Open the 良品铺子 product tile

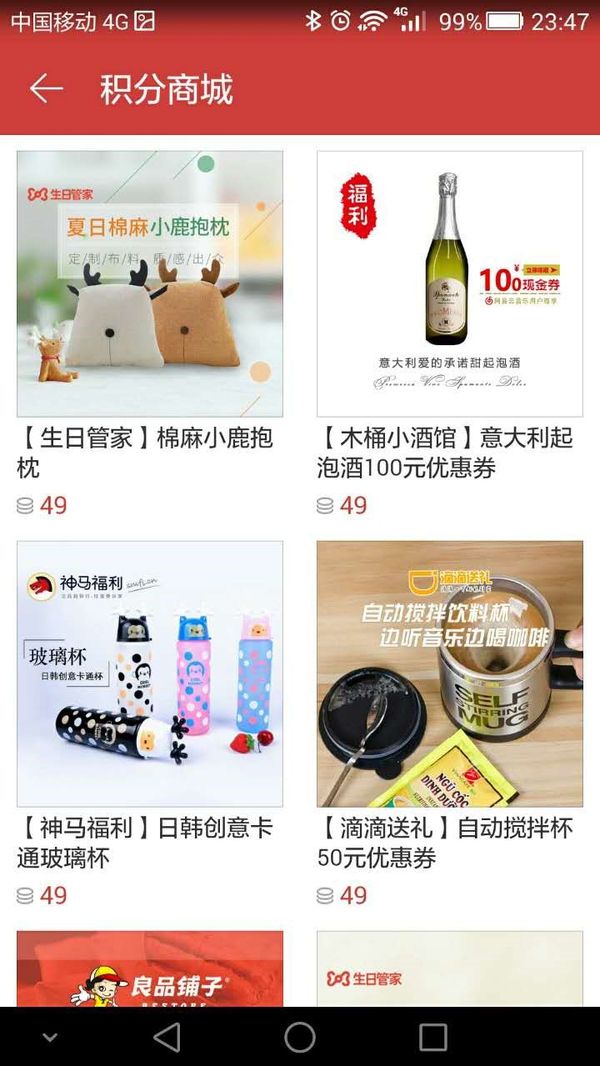149,969
